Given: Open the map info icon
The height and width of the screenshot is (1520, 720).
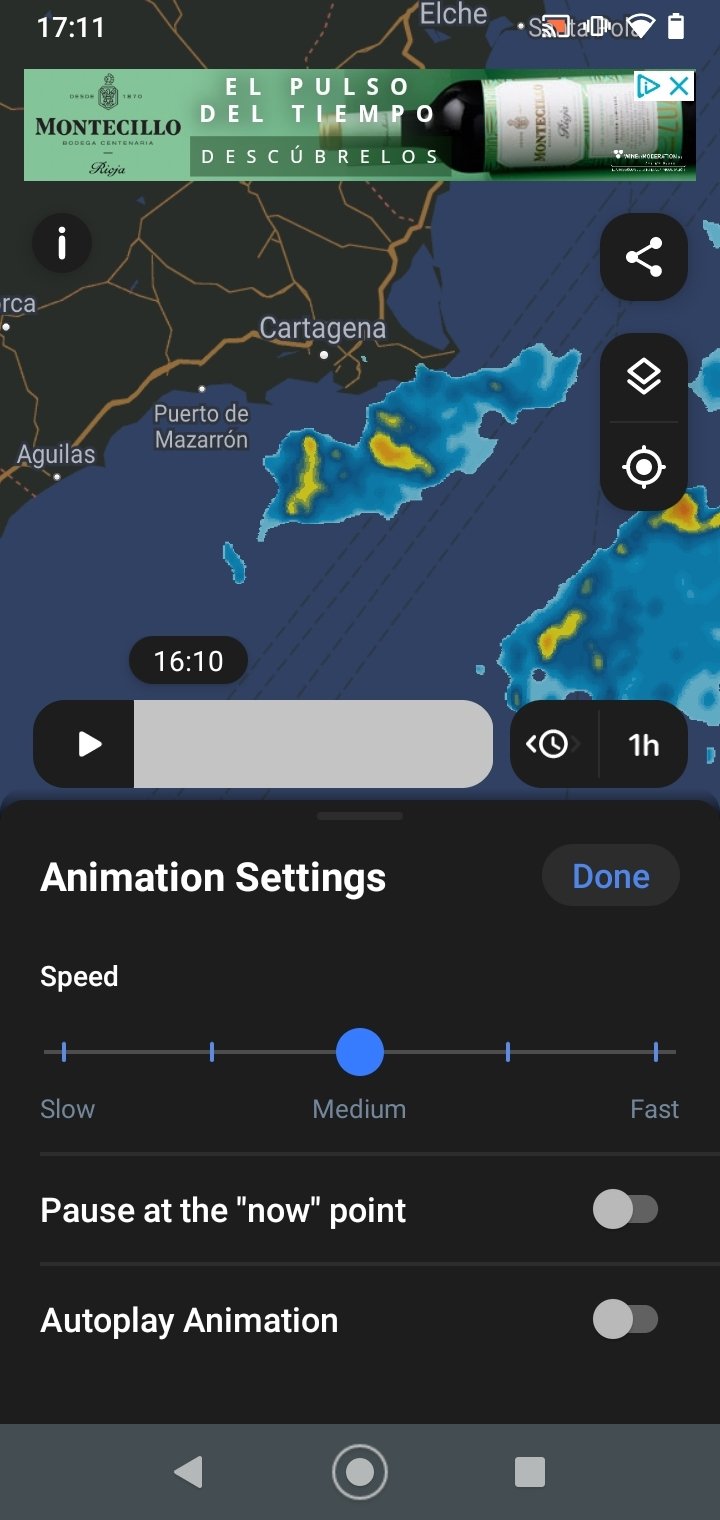Looking at the screenshot, I should pos(62,243).
